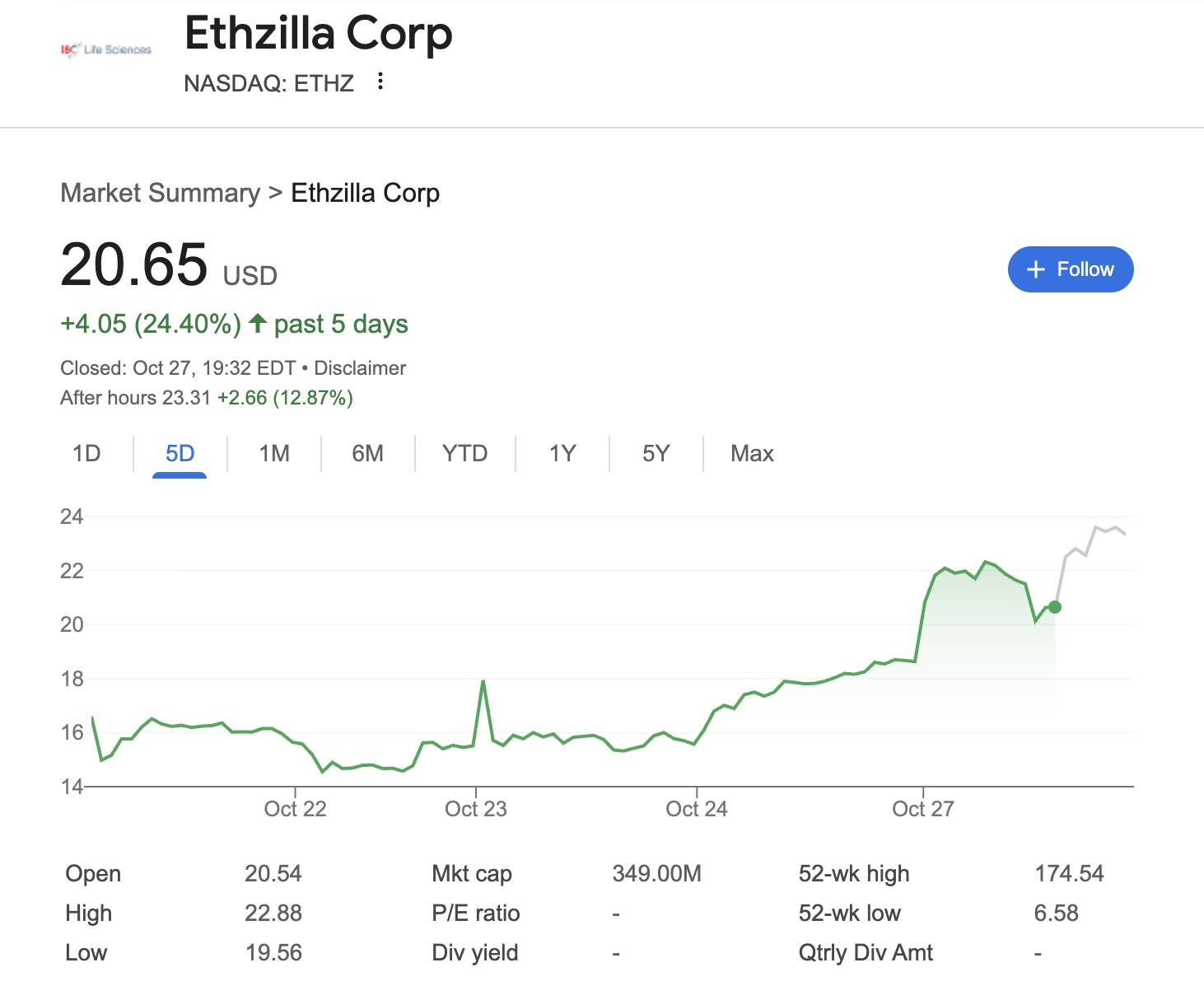The image size is (1204, 1000).
Task: Show the 1M chart range
Action: [274, 454]
